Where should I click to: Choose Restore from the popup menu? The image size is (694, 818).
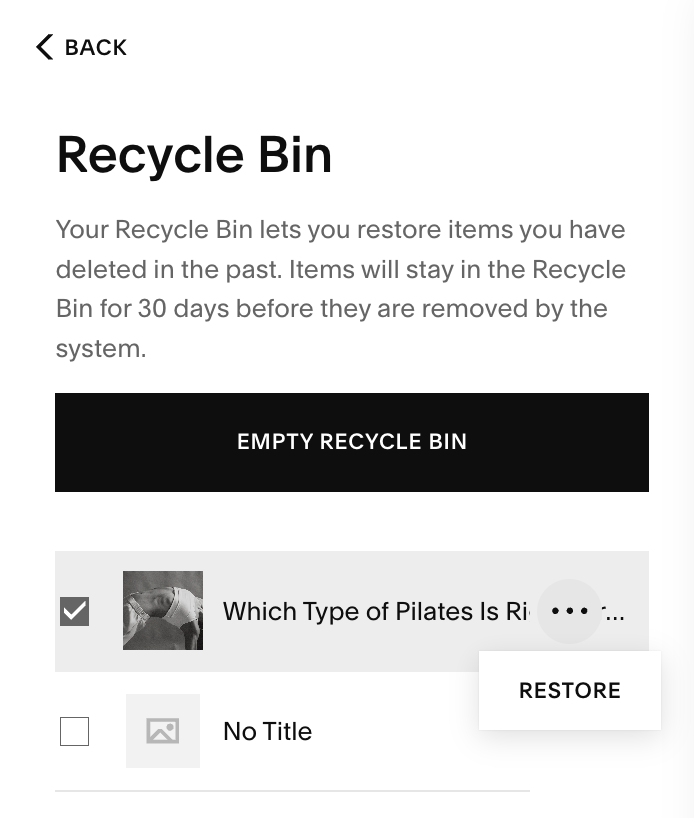[570, 690]
